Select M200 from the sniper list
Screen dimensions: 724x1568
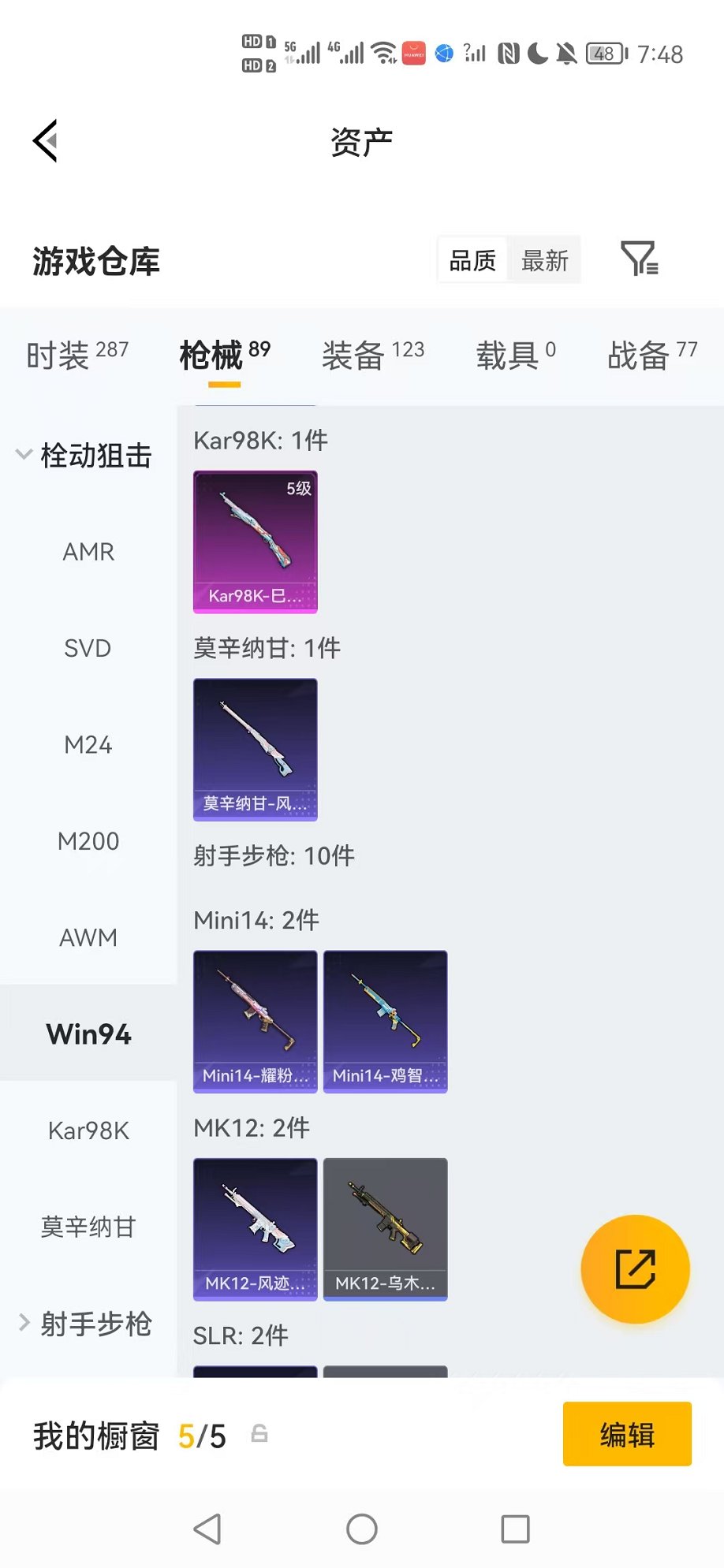tap(88, 841)
